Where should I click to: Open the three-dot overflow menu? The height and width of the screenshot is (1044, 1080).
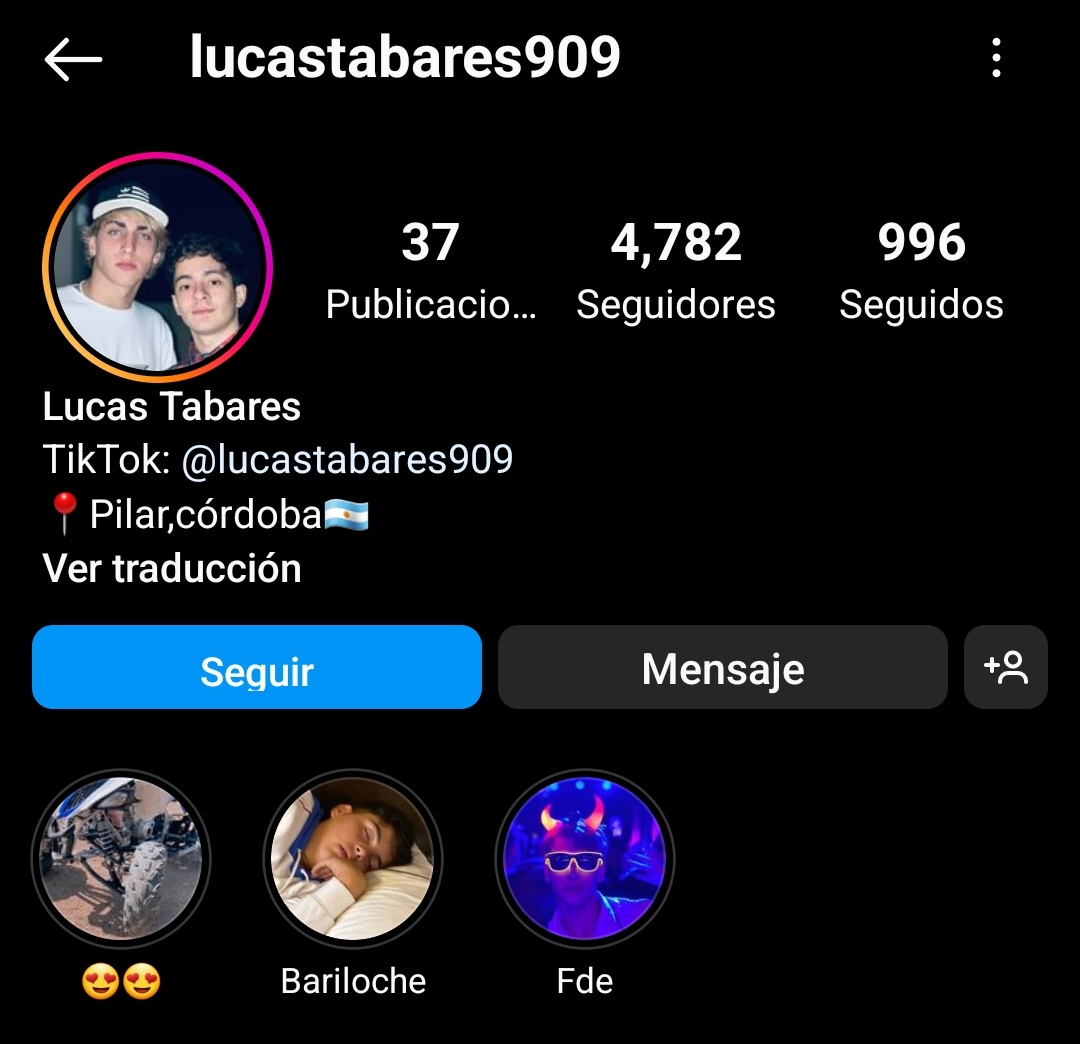[995, 59]
